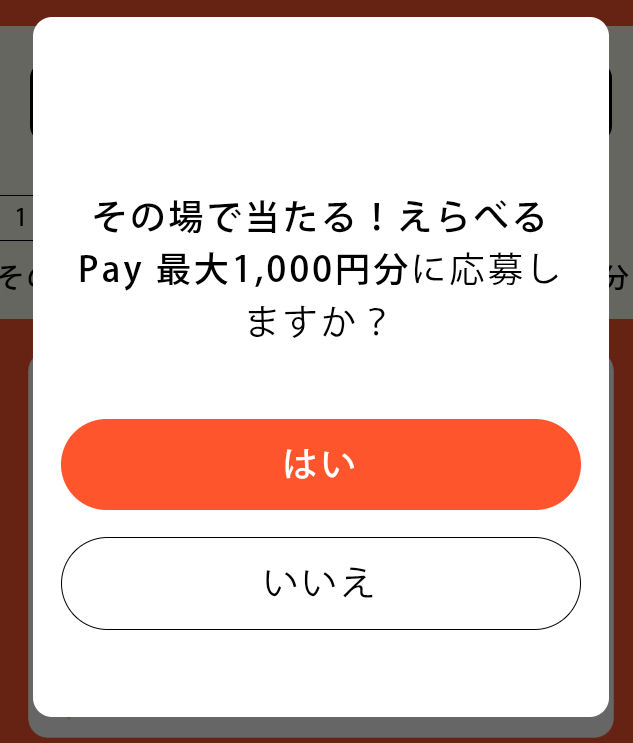The height and width of the screenshot is (743, 633).
Task: Decline by tapping いいえ
Action: 320,583
